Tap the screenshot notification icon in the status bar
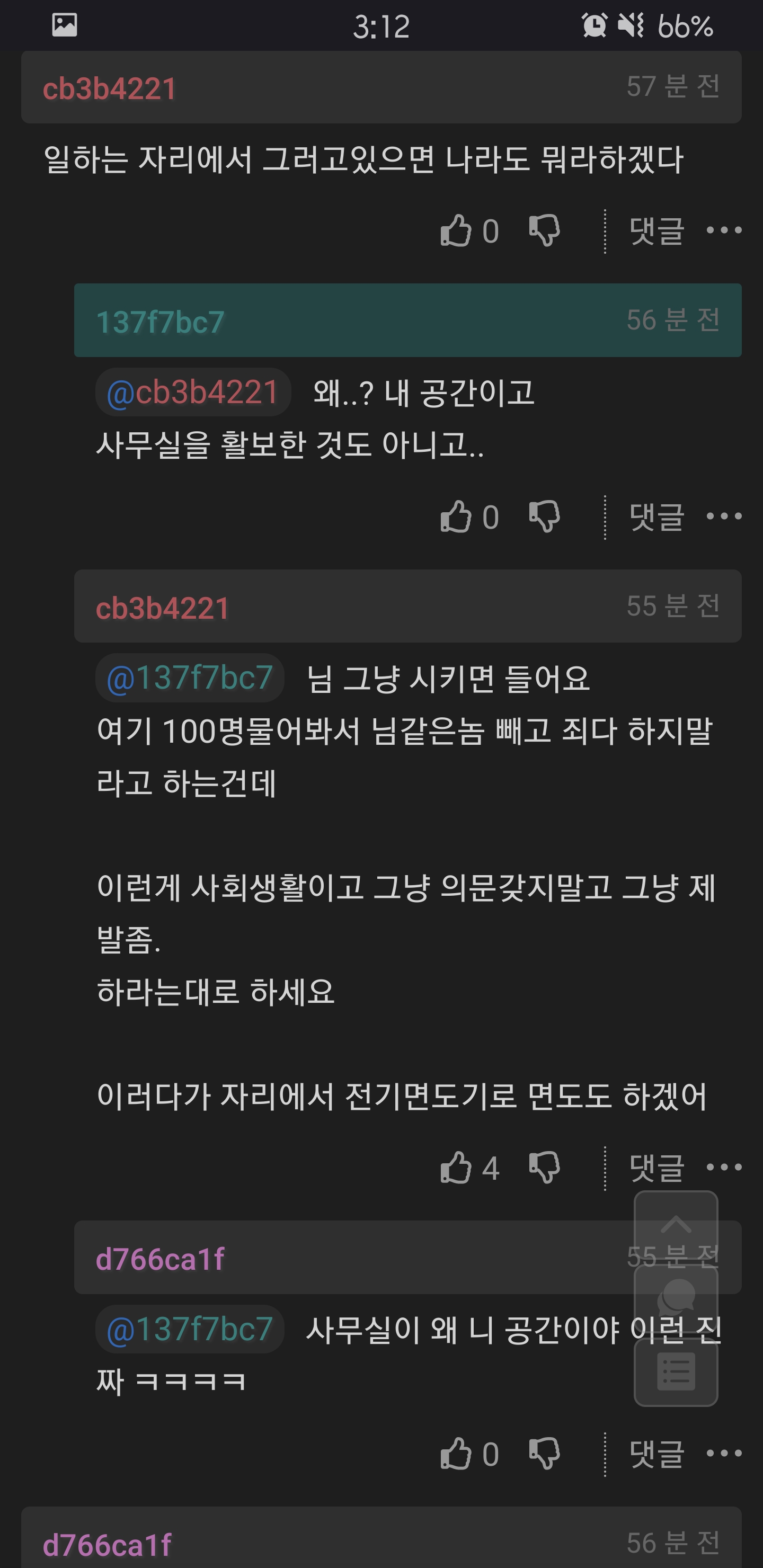 click(x=66, y=25)
